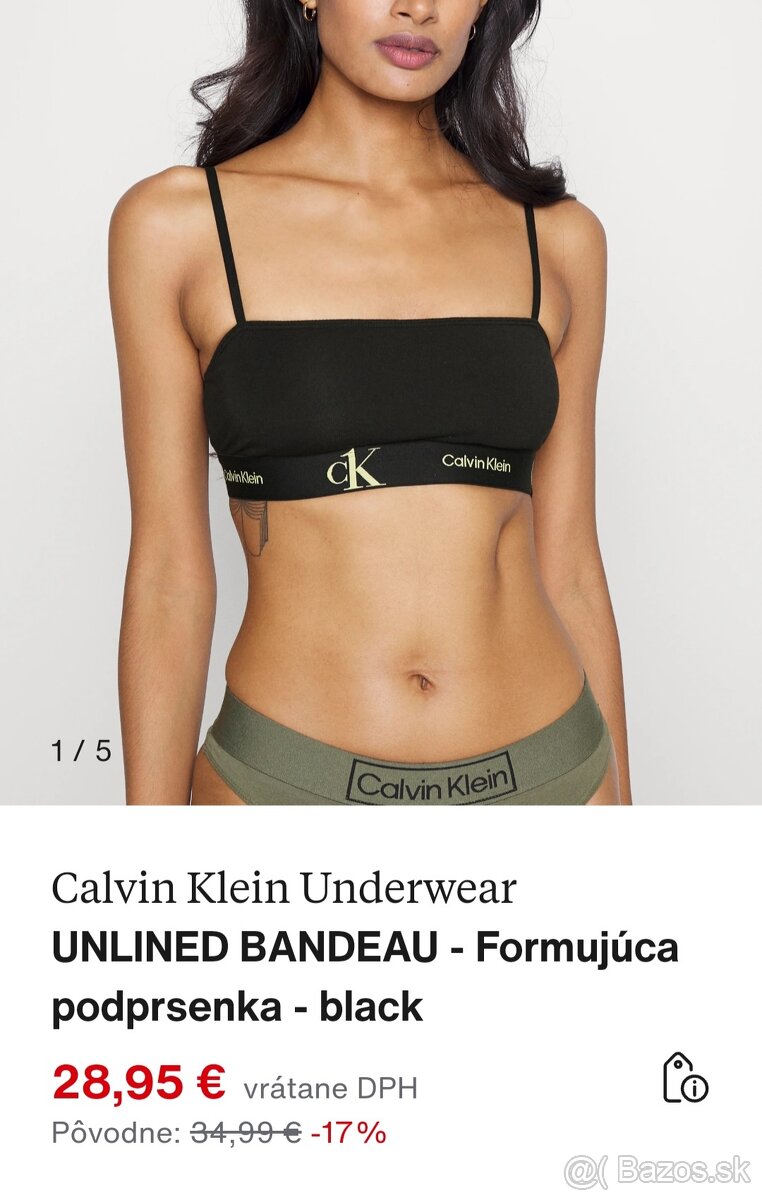Select the product photo of the model

380,400
